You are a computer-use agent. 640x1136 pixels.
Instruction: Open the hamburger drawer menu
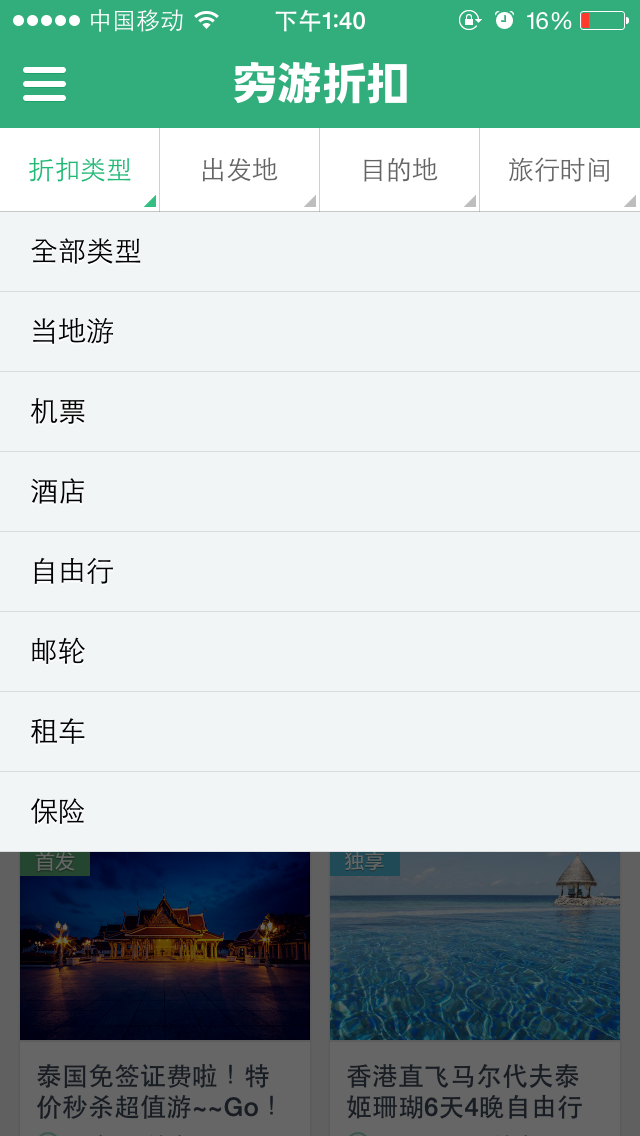45,84
